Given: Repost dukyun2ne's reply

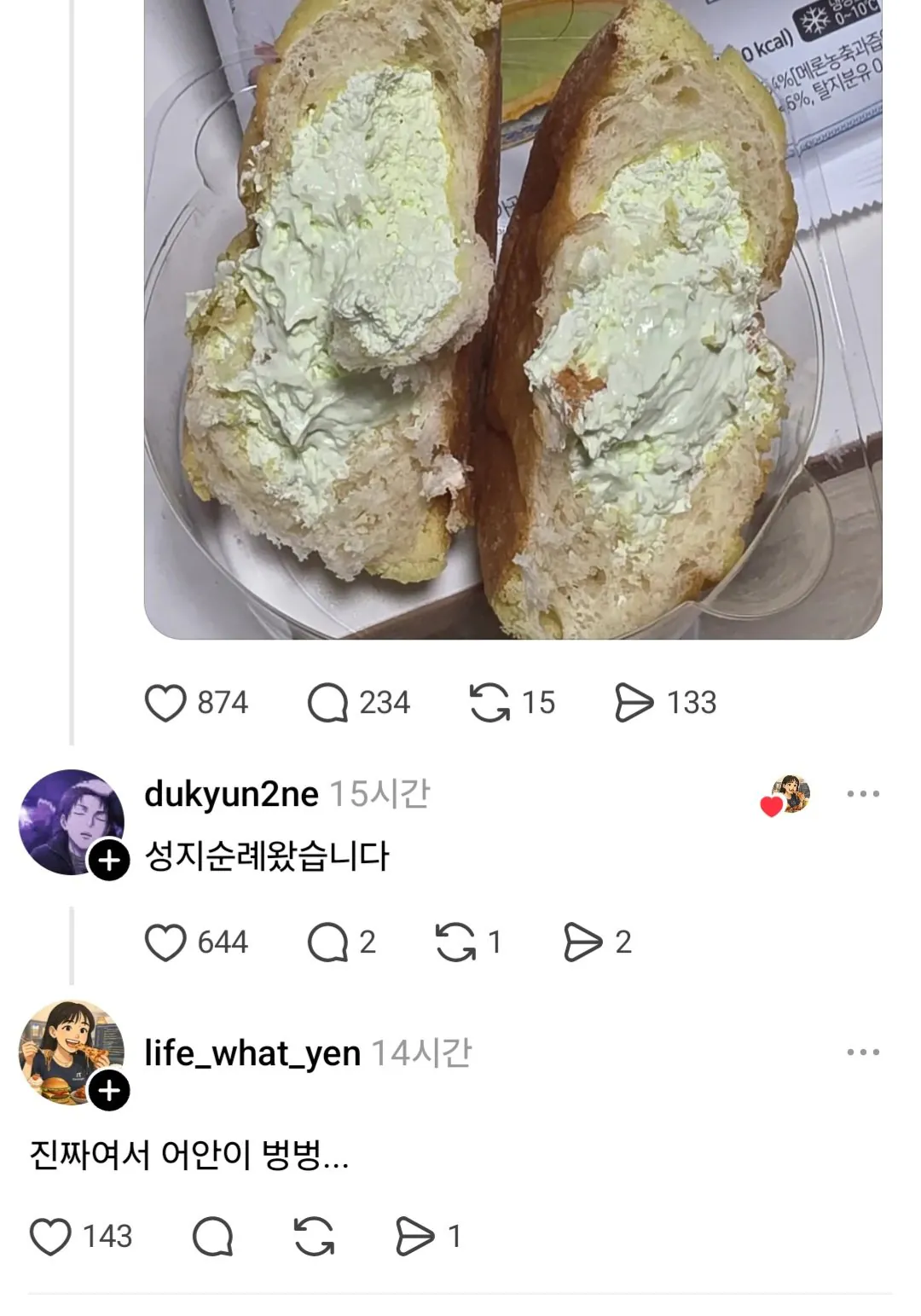Looking at the screenshot, I should 455,943.
